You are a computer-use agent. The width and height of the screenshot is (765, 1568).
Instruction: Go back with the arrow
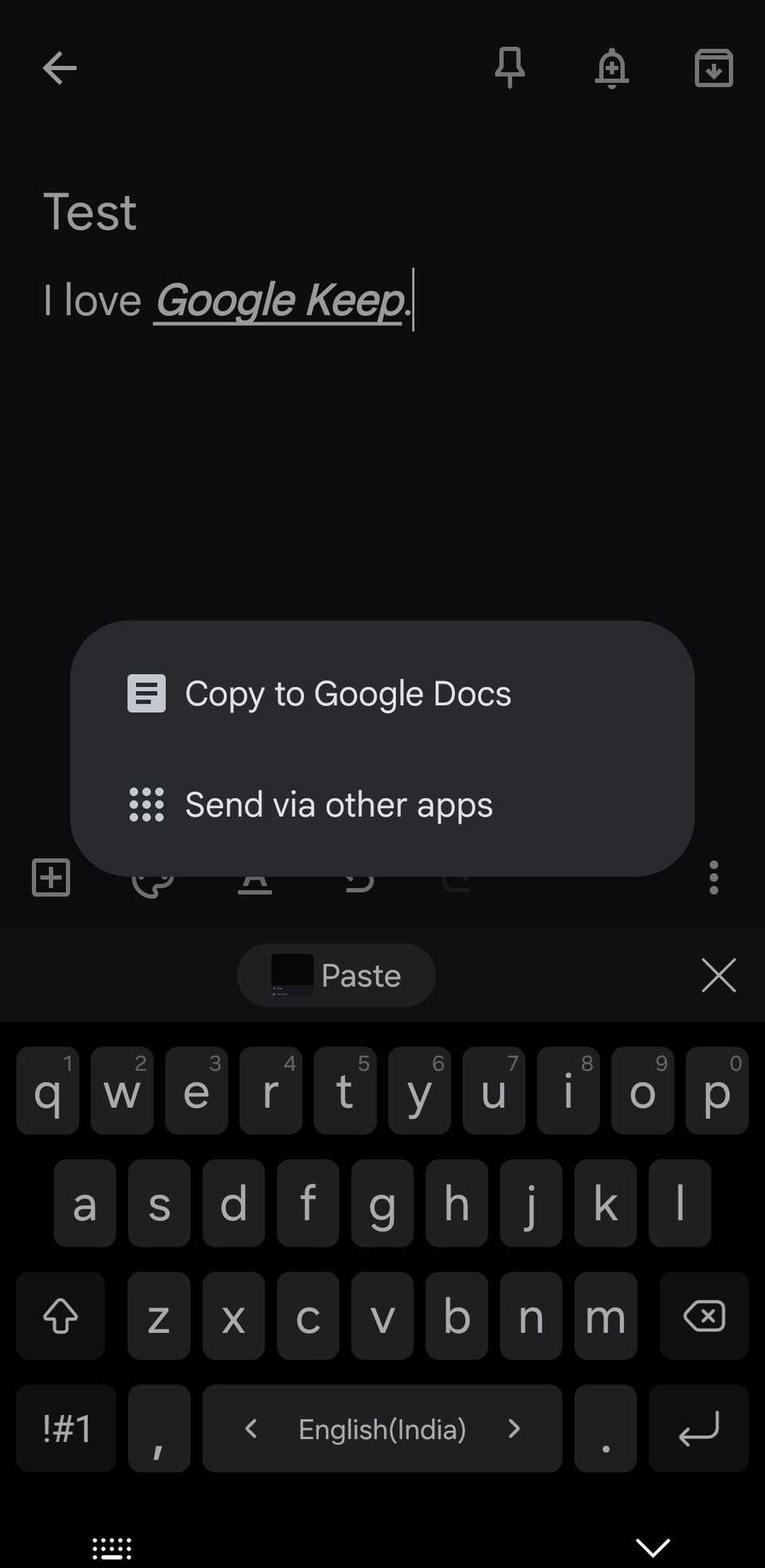click(58, 68)
